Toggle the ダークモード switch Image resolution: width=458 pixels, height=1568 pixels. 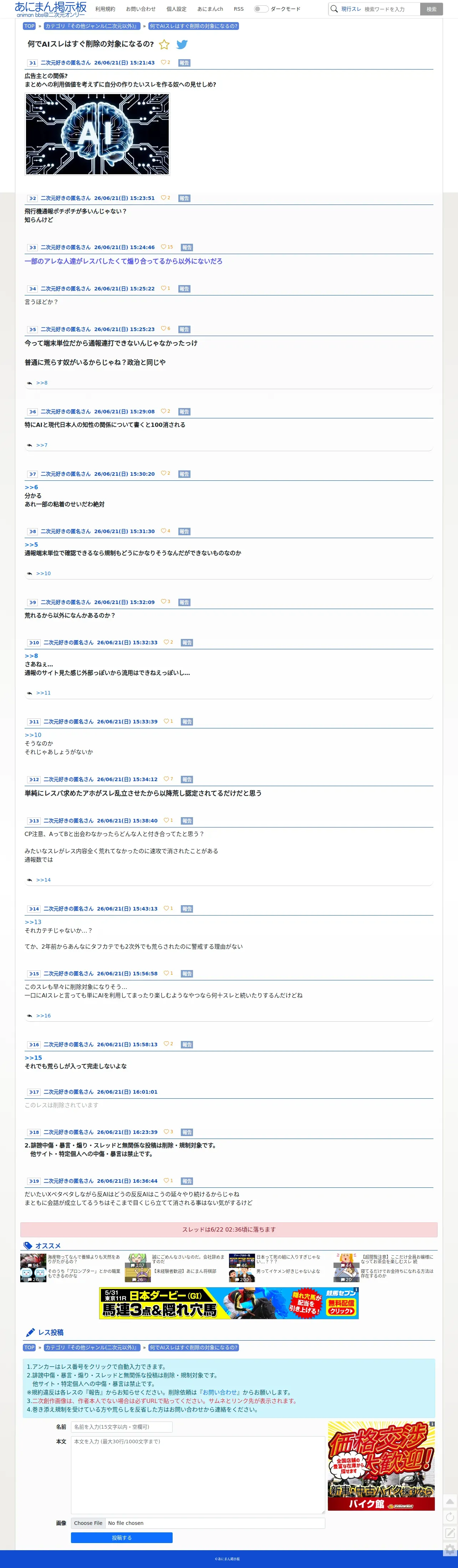pyautogui.click(x=261, y=9)
